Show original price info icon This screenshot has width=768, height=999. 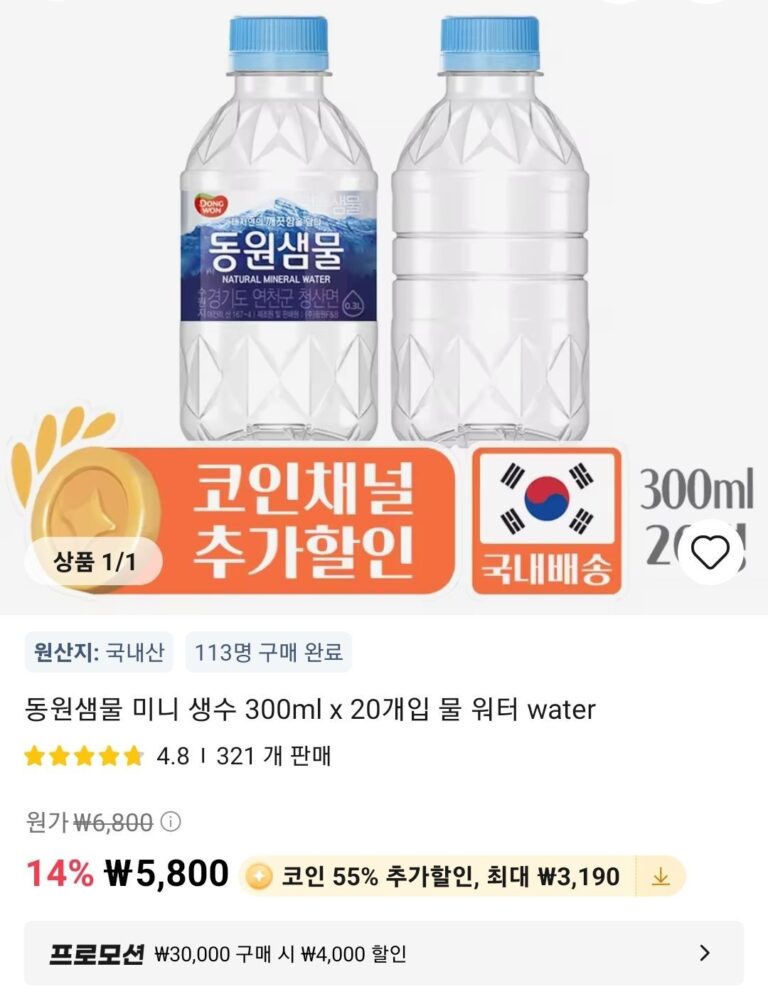171,822
